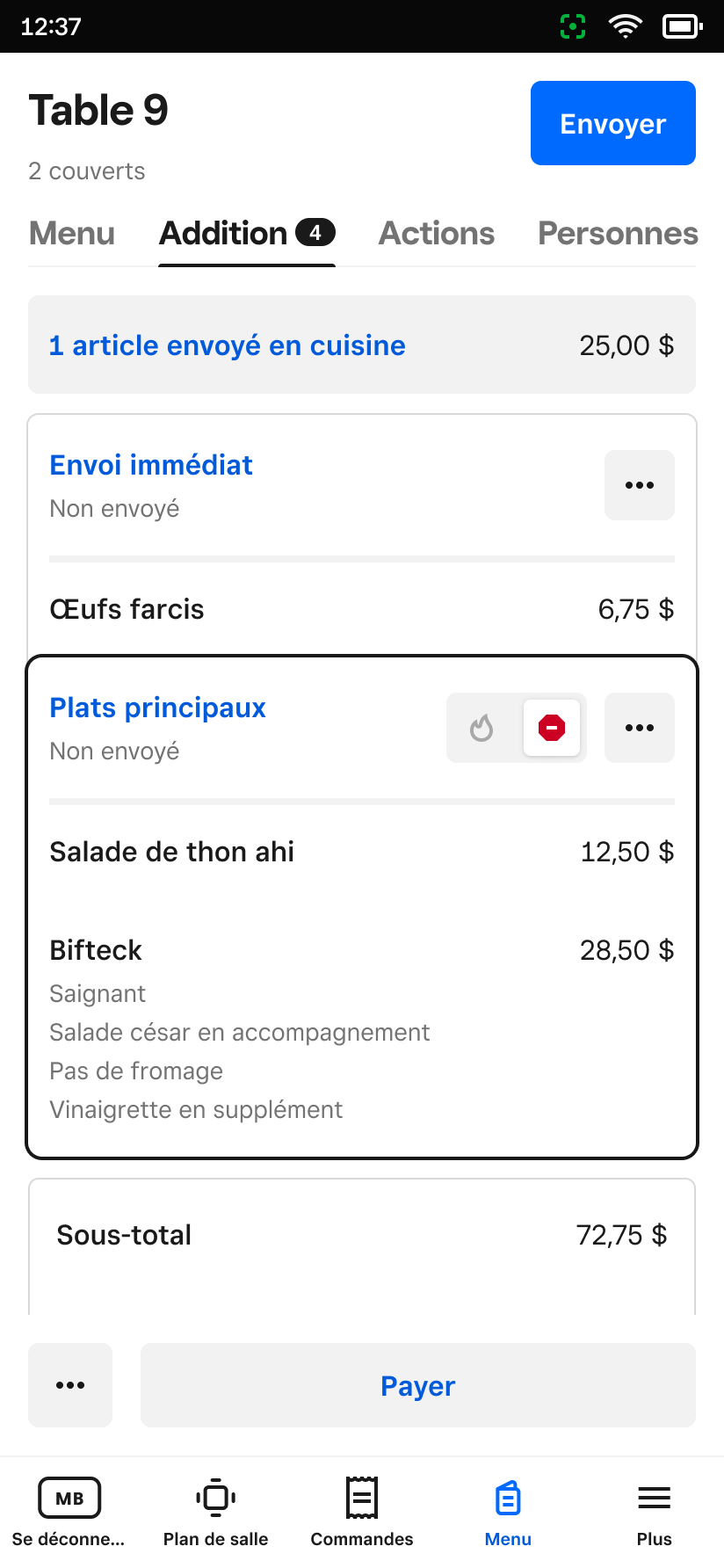
Task: Open more options beside Payer
Action: 70,1385
